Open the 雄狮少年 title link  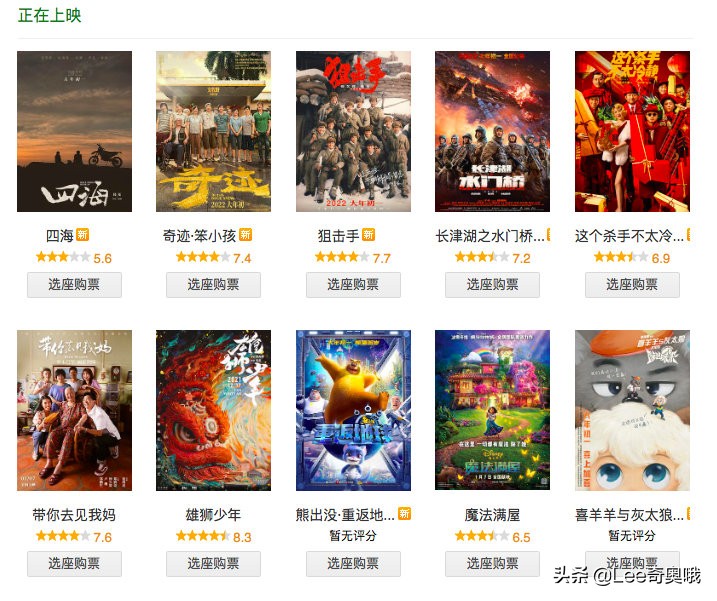(x=213, y=515)
